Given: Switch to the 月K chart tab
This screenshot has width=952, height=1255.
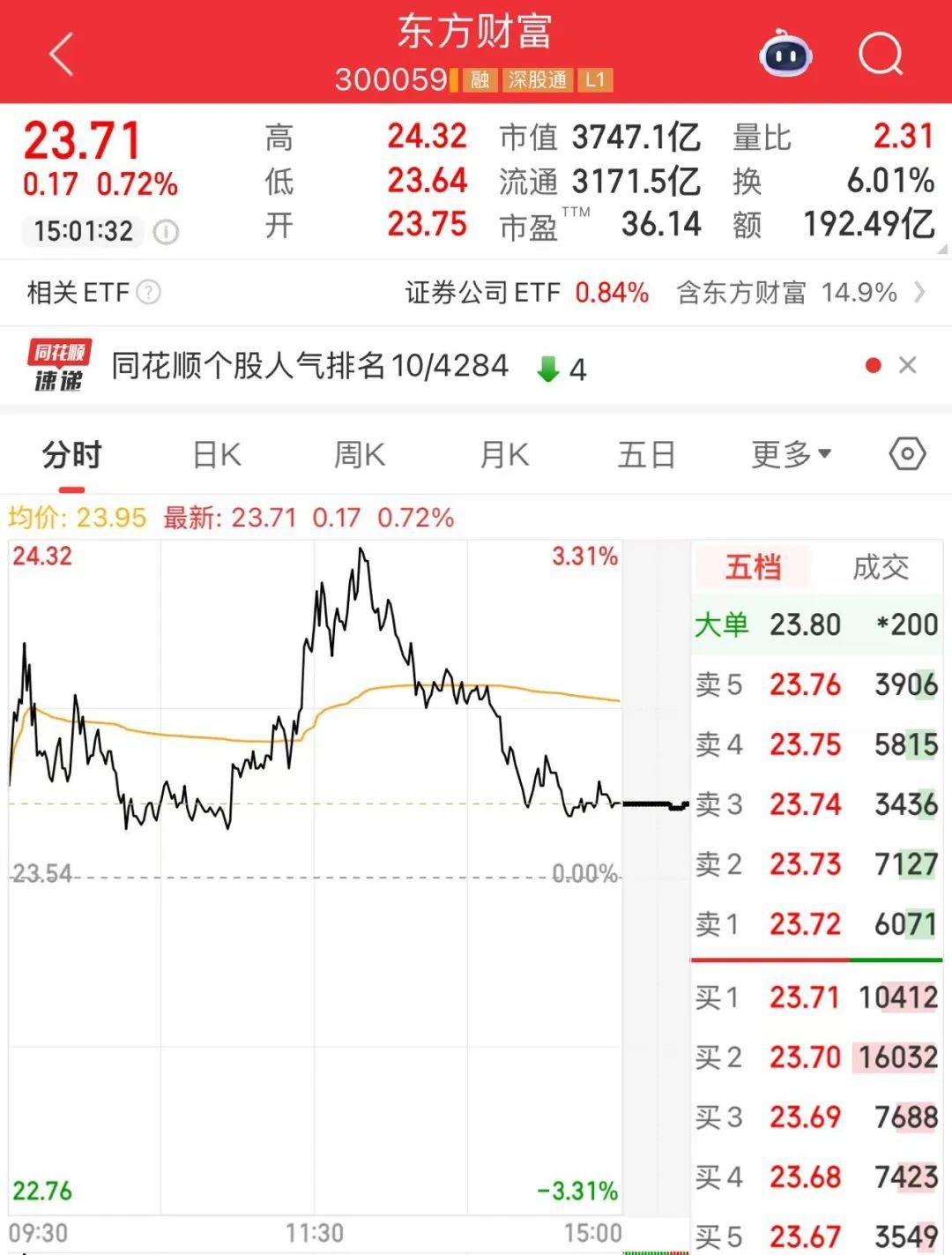Looking at the screenshot, I should 504,455.
